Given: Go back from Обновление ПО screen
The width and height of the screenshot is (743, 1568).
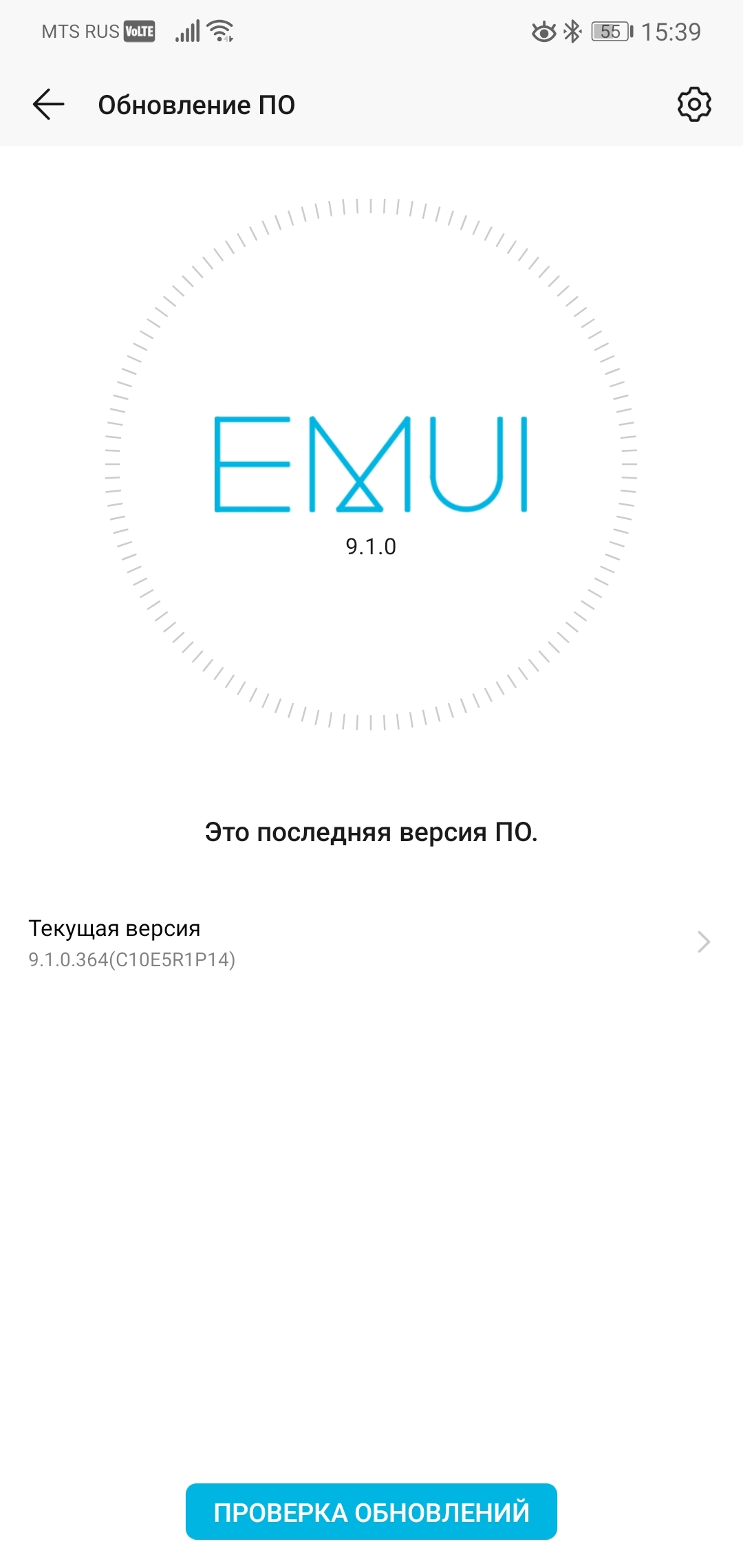Looking at the screenshot, I should pos(48,105).
